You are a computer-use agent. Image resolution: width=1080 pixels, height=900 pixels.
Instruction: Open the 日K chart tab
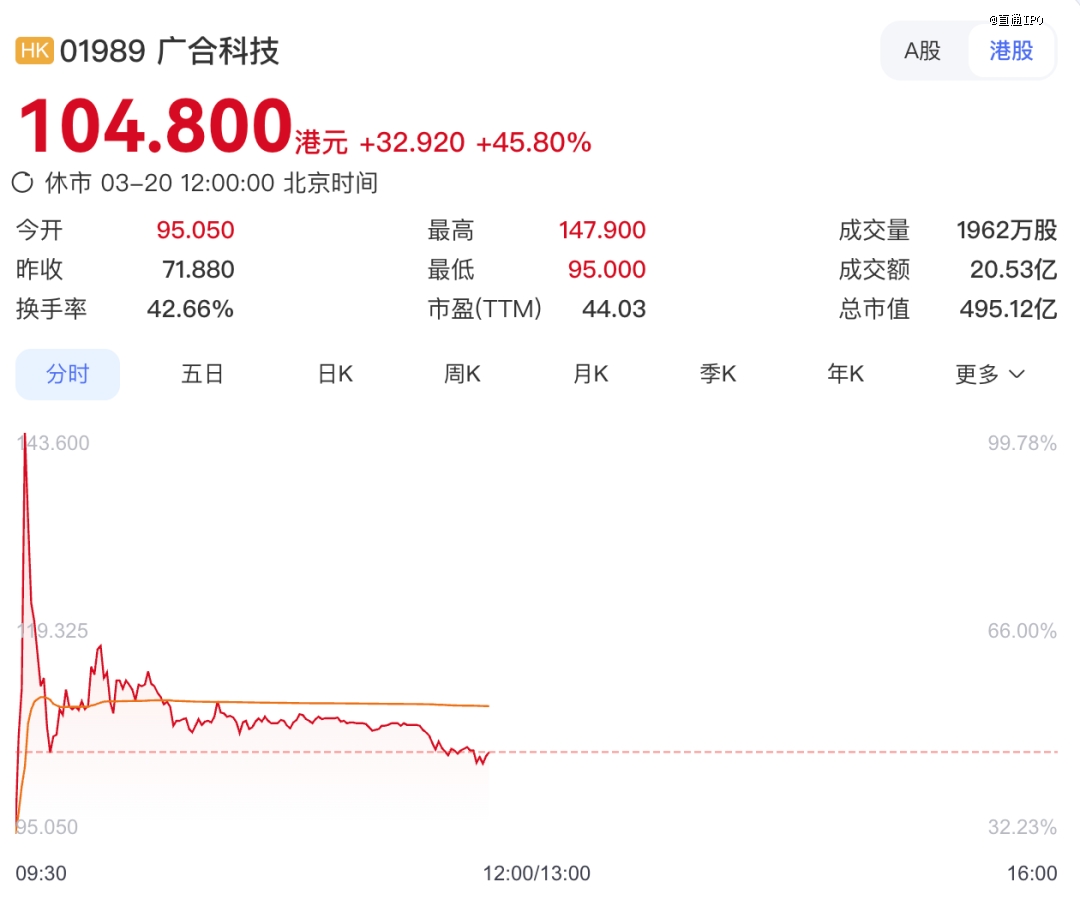335,374
